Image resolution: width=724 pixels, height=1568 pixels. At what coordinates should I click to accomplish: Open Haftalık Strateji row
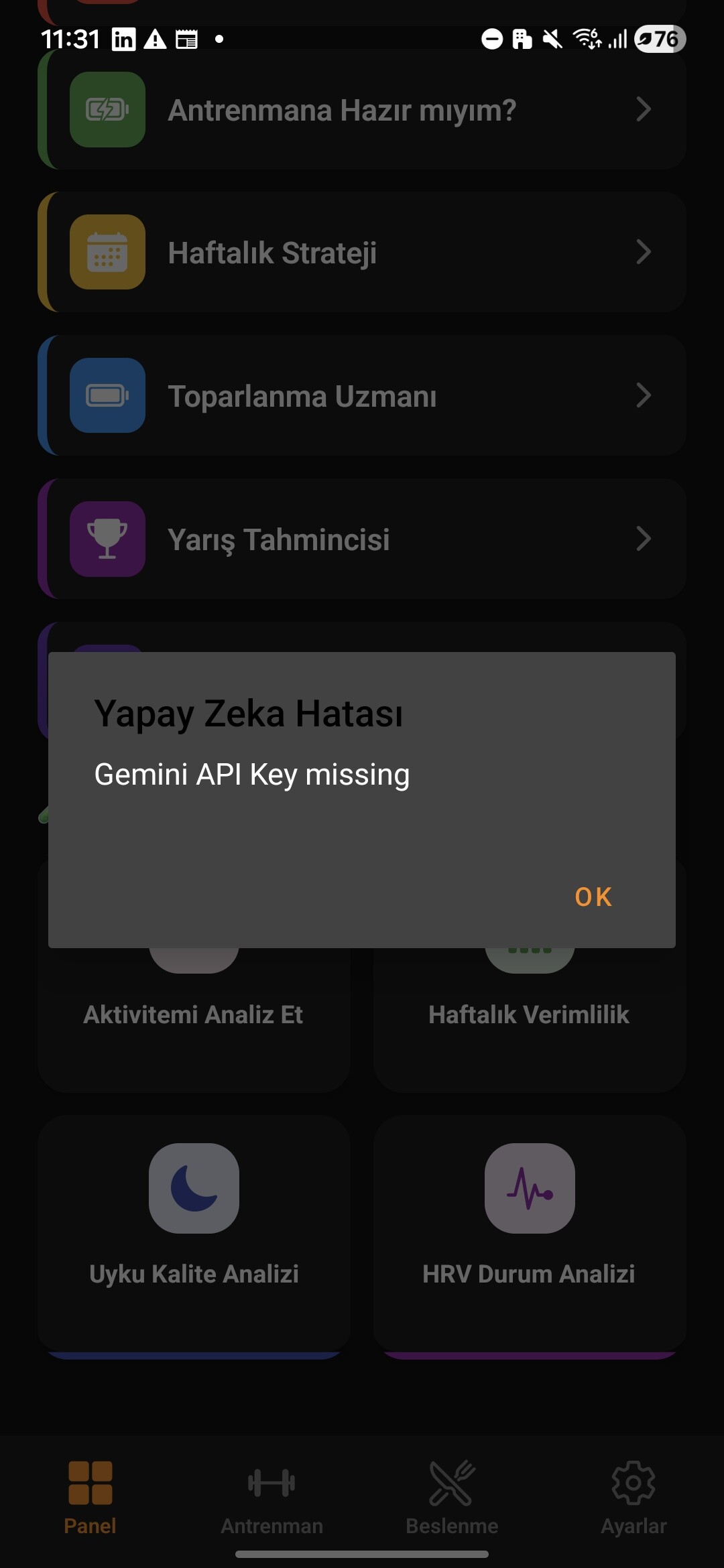click(x=362, y=253)
